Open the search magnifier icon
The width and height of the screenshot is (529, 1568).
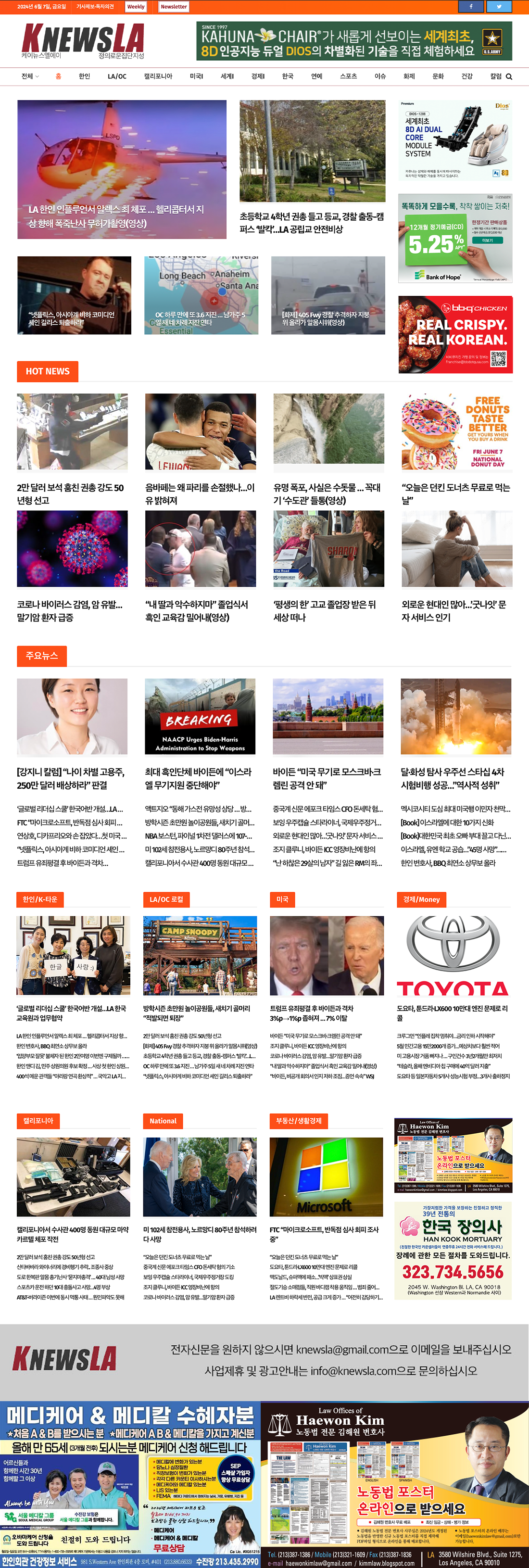(509, 76)
